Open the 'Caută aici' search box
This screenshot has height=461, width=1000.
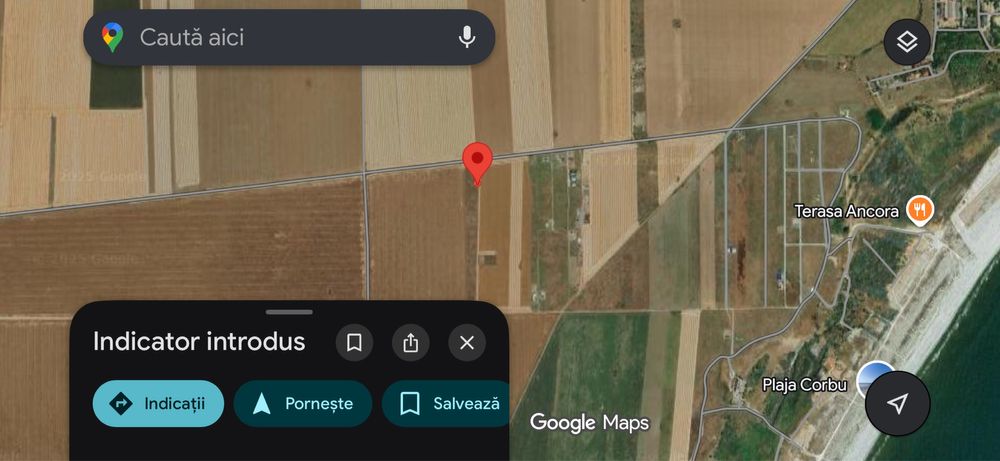pyautogui.click(x=280, y=38)
